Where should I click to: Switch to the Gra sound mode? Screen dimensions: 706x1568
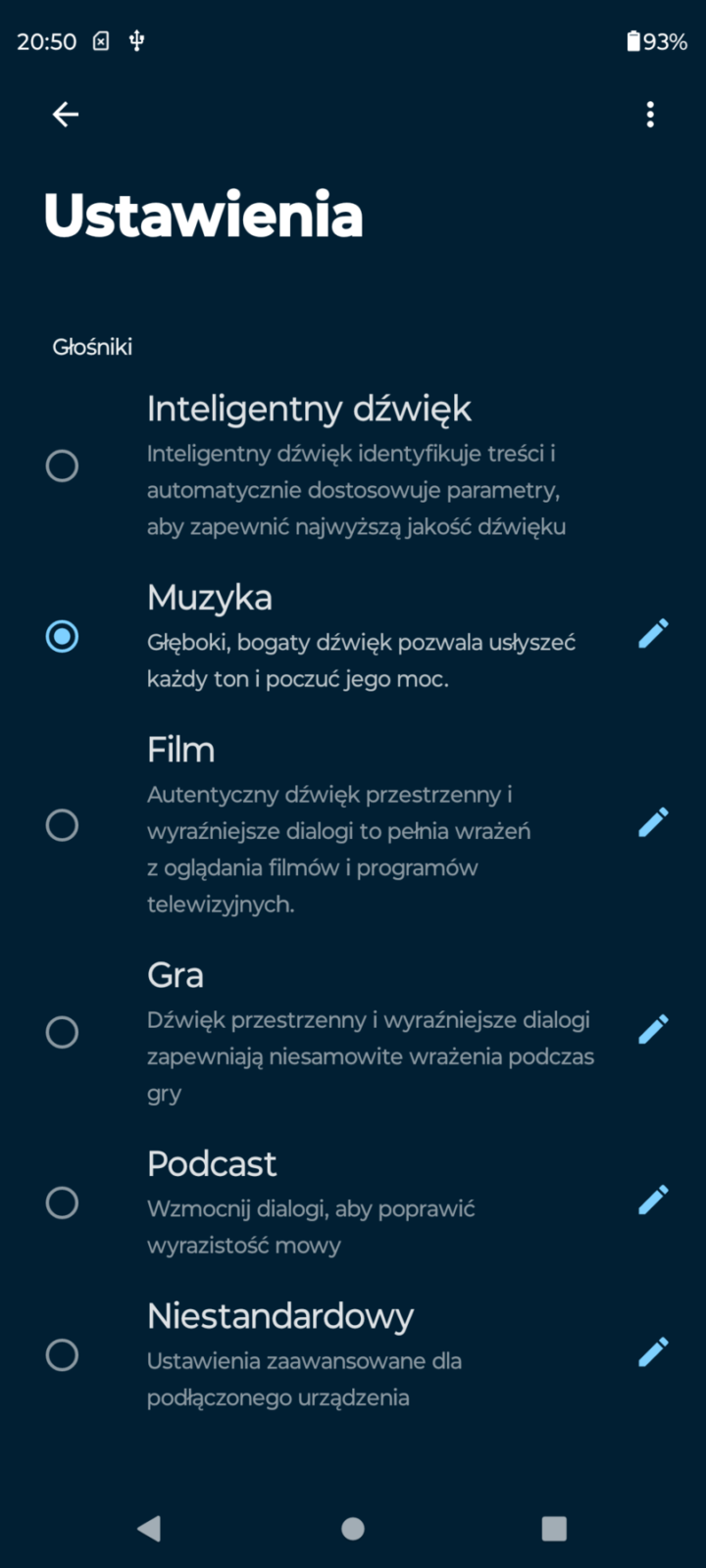pos(62,1032)
